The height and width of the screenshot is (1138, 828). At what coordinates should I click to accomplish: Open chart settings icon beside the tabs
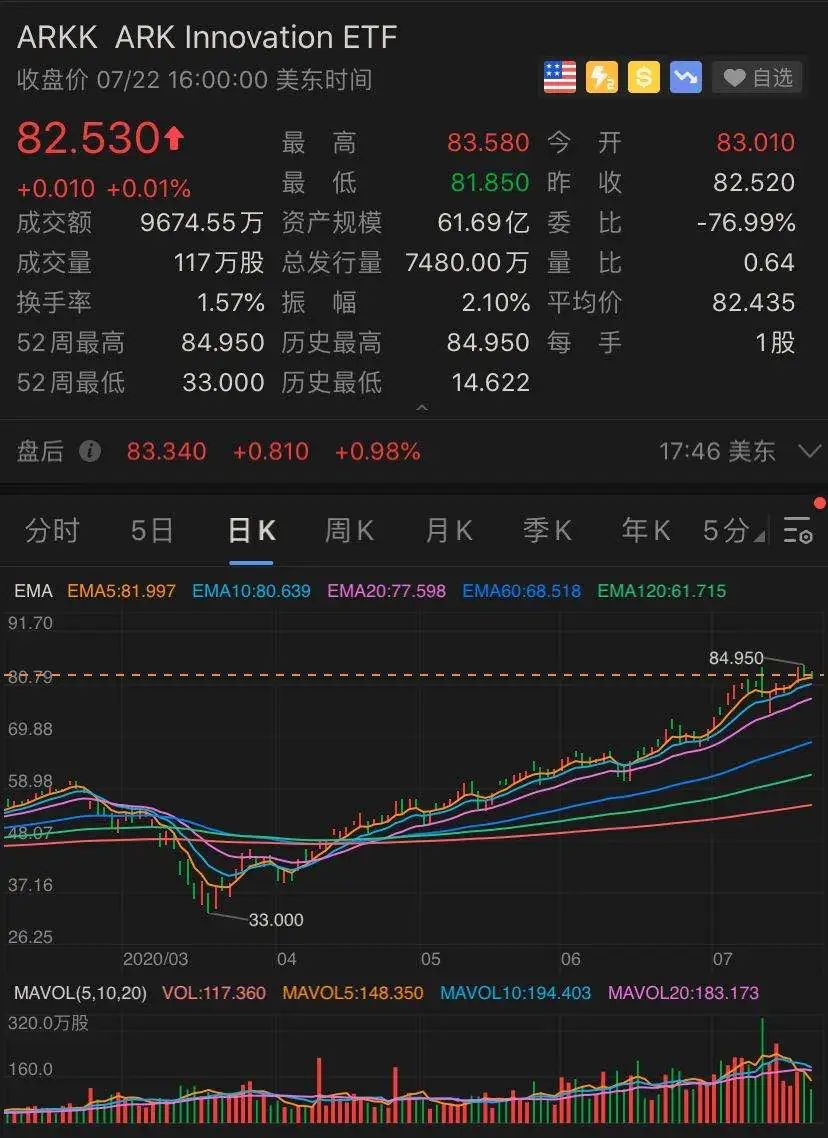coord(798,530)
